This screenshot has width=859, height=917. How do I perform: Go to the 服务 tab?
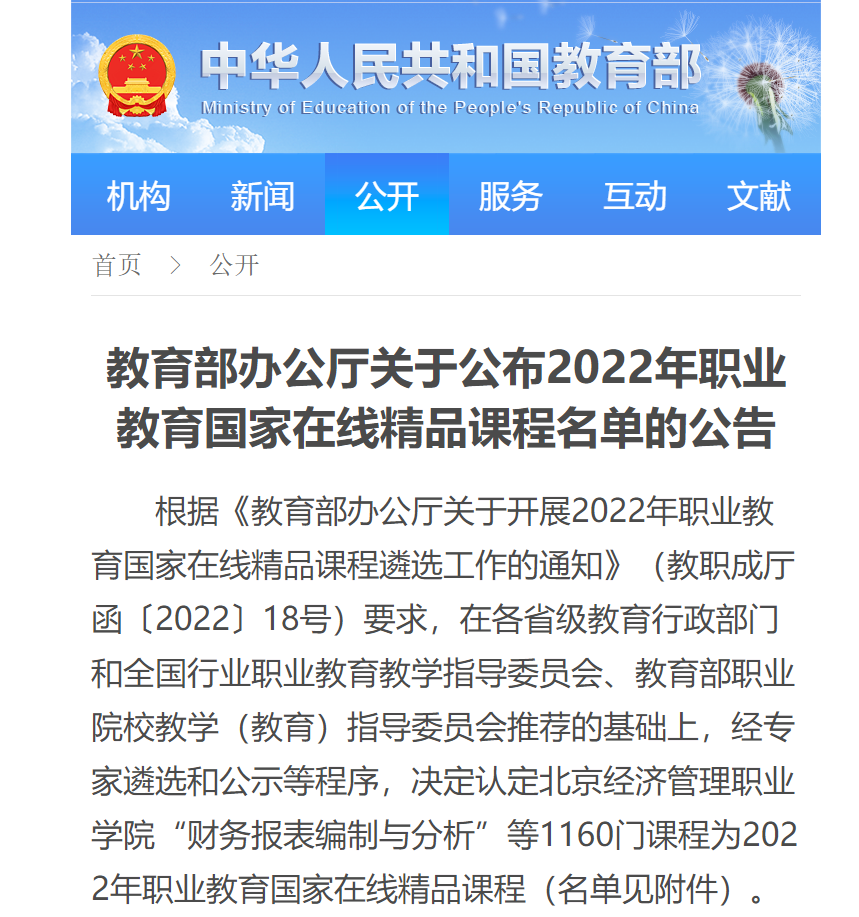click(510, 196)
